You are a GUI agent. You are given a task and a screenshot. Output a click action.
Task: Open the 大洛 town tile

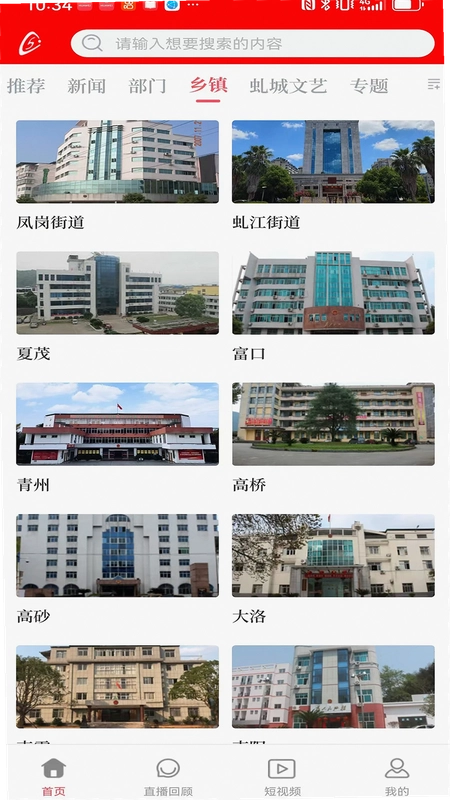tap(333, 569)
